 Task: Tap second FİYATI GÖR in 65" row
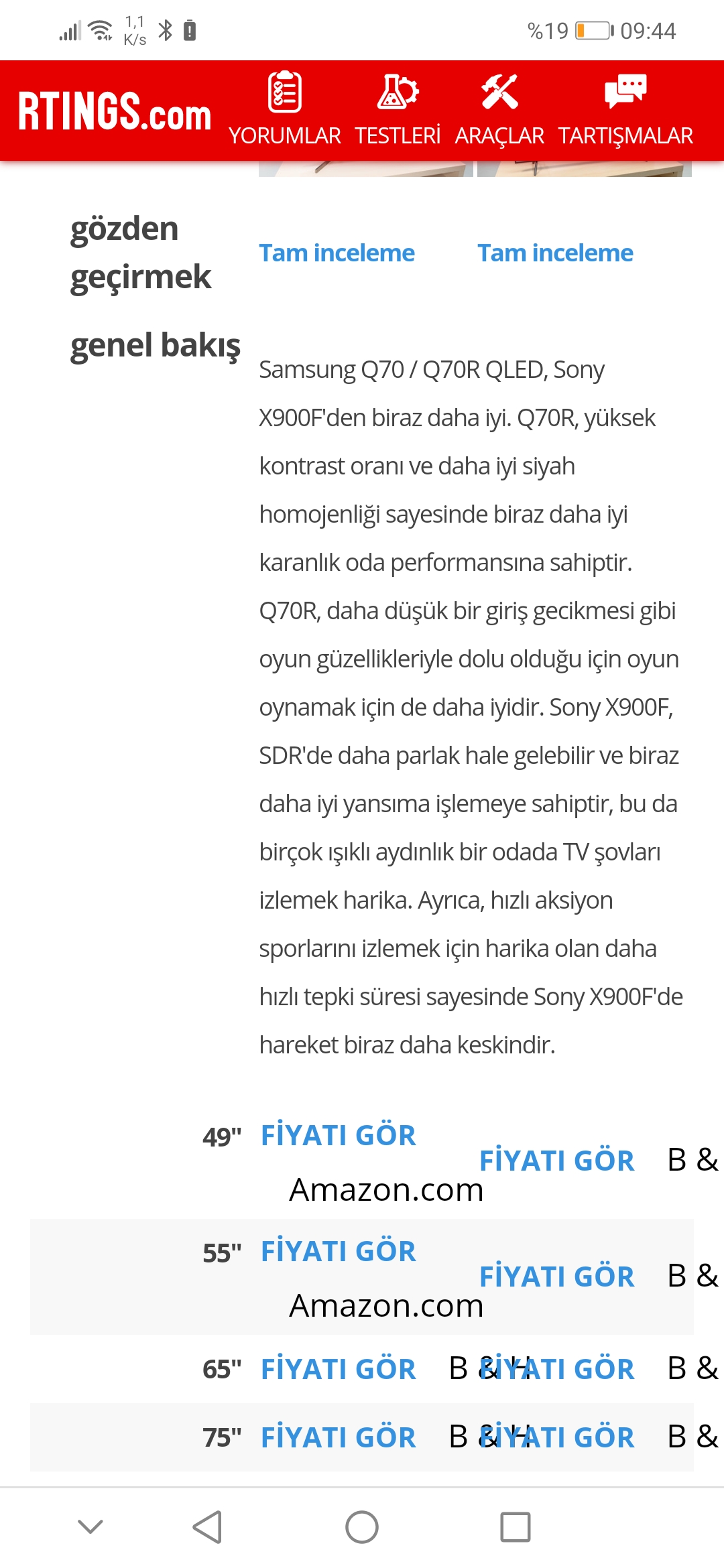point(557,1370)
